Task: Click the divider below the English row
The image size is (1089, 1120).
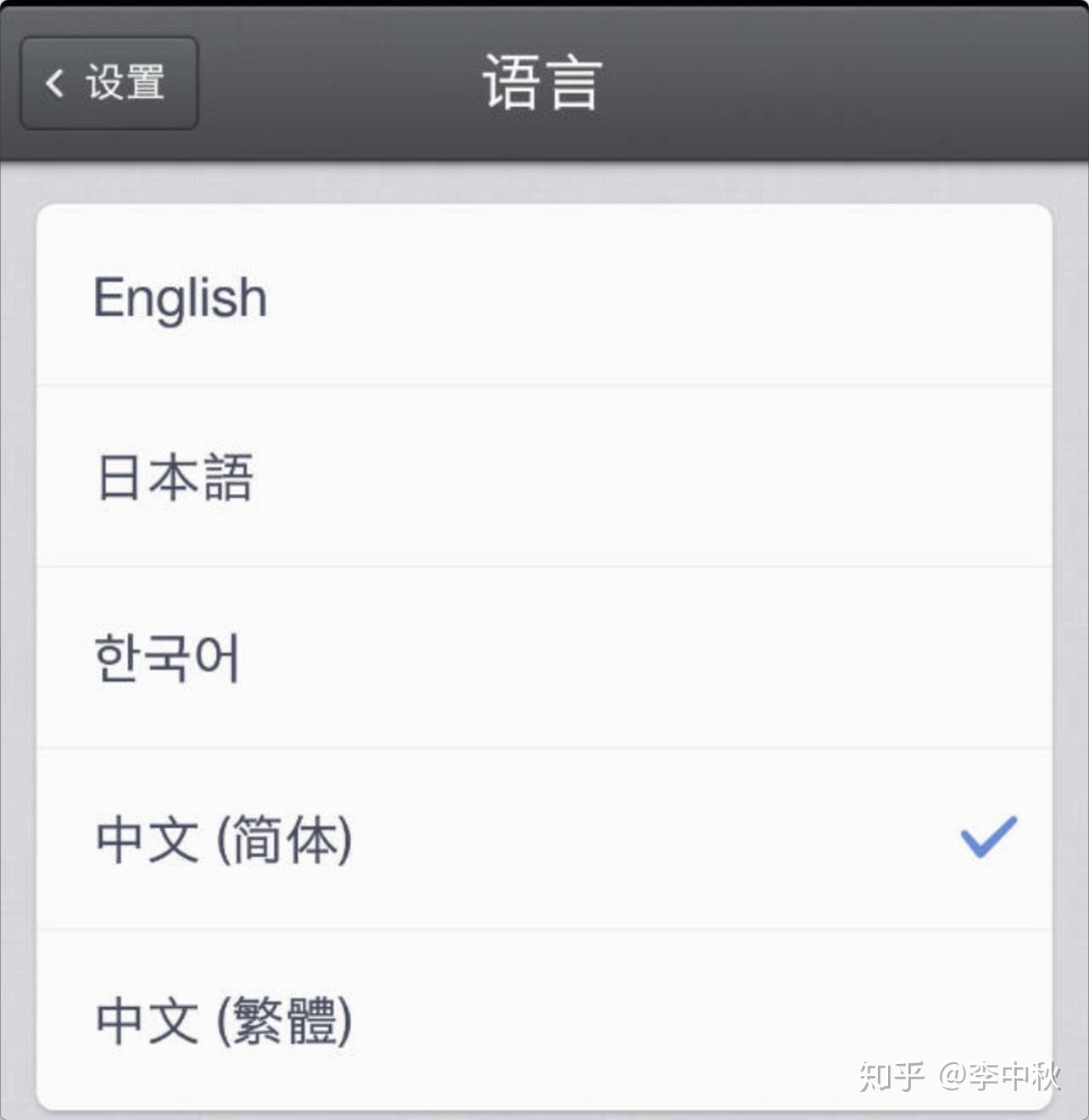Action: [x=543, y=387]
